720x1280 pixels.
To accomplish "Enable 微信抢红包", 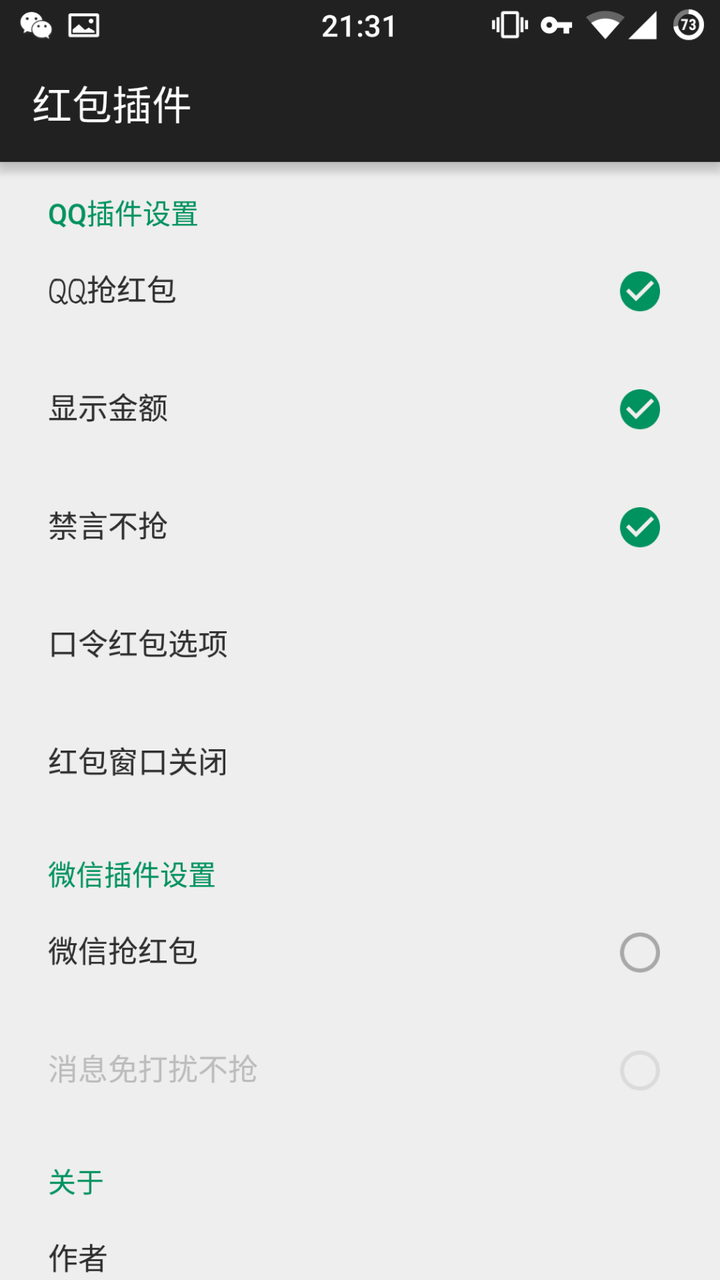I will point(639,952).
